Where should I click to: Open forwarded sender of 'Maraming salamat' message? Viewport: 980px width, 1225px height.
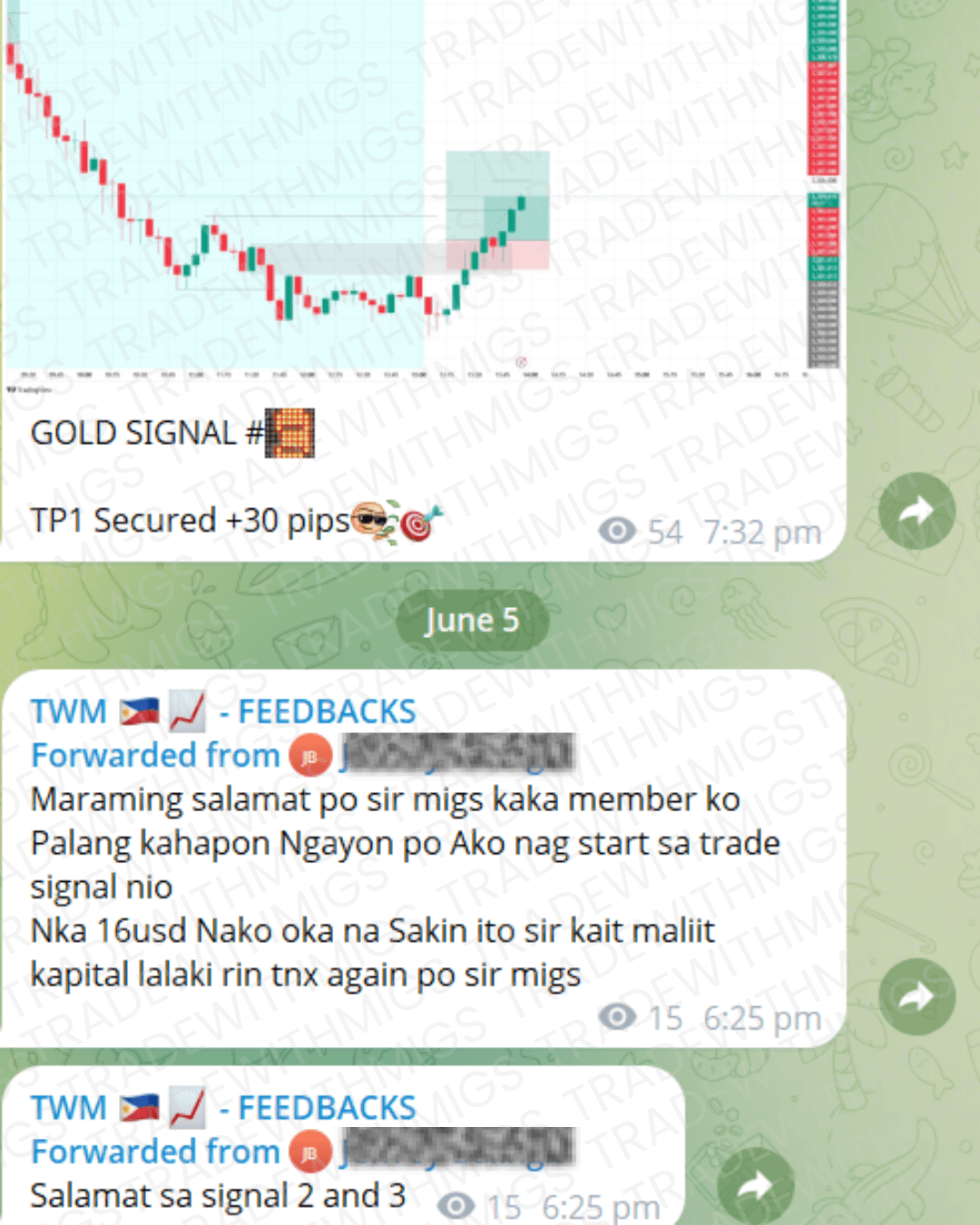pos(454,755)
